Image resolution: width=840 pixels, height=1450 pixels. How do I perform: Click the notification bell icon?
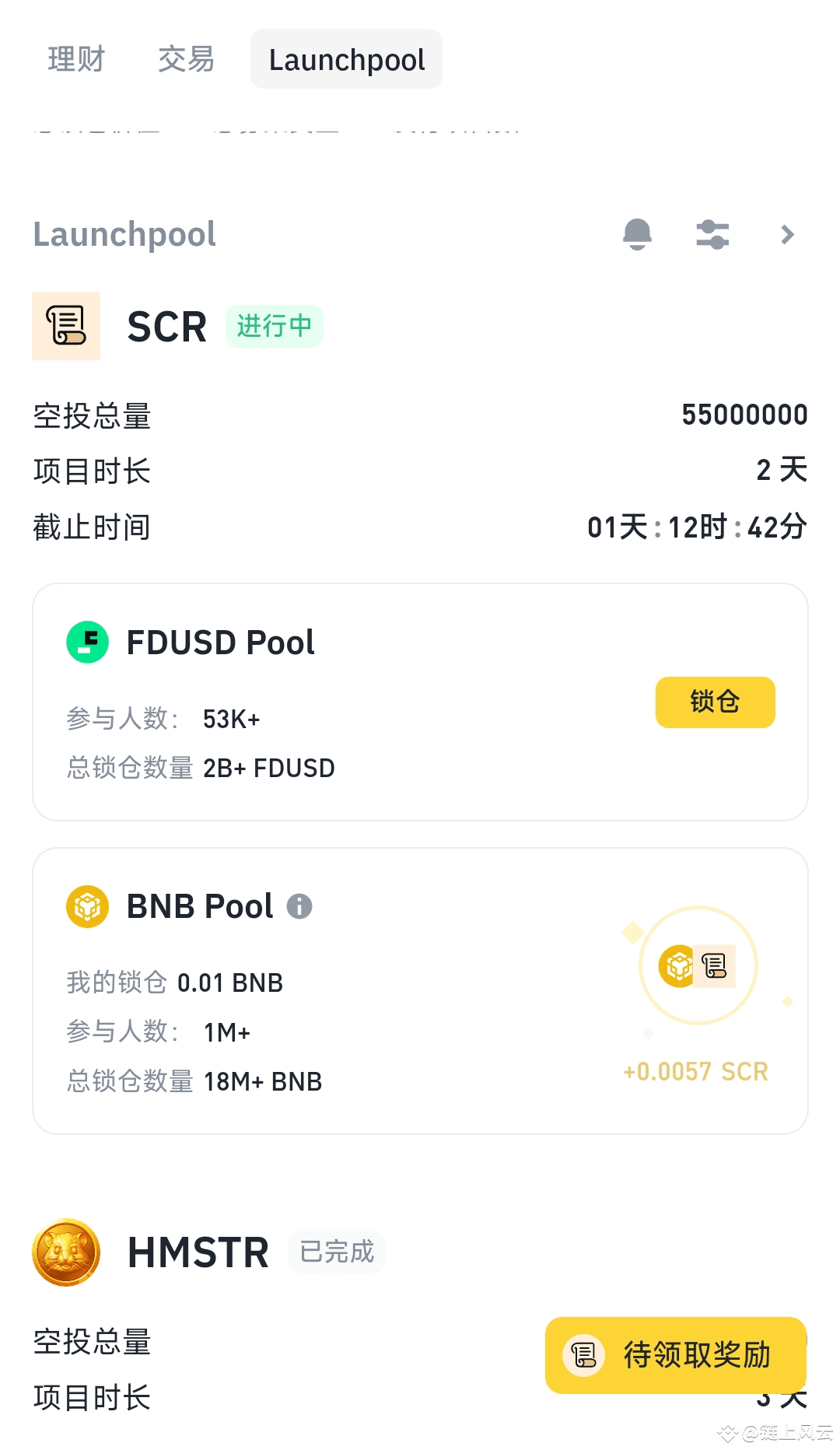click(637, 235)
